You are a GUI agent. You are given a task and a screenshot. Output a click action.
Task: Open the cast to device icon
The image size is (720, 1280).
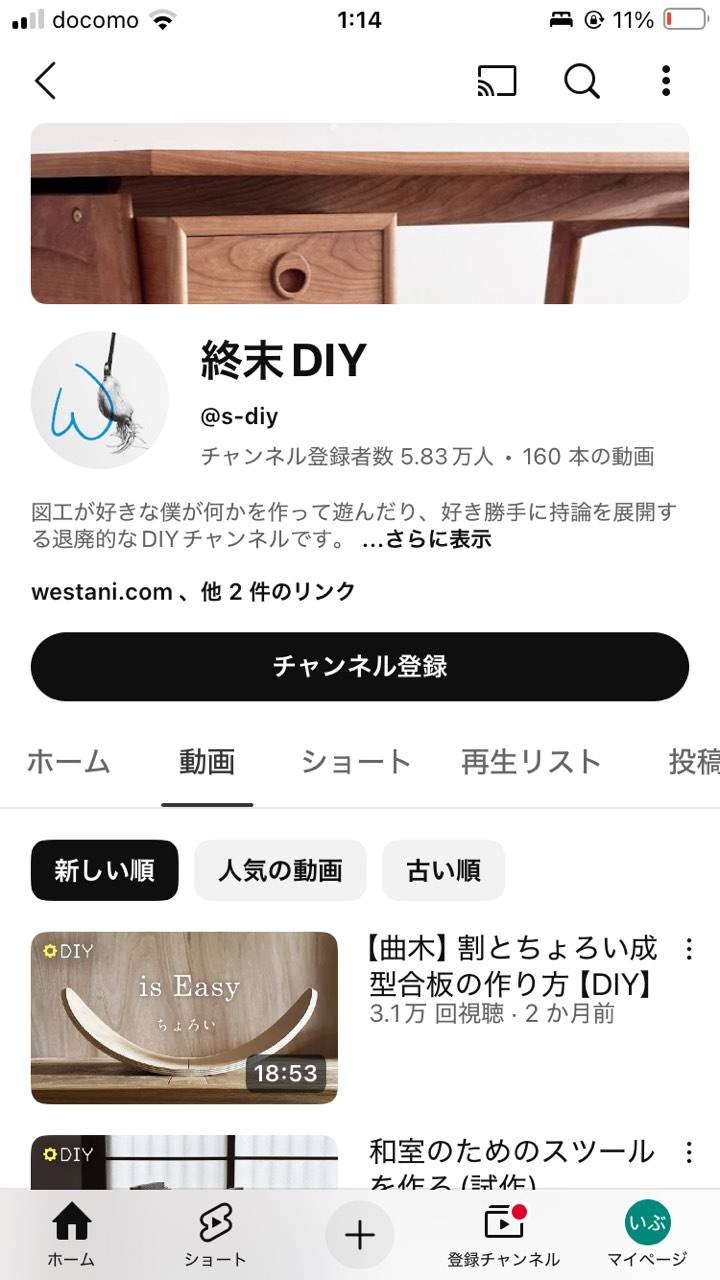coord(497,80)
